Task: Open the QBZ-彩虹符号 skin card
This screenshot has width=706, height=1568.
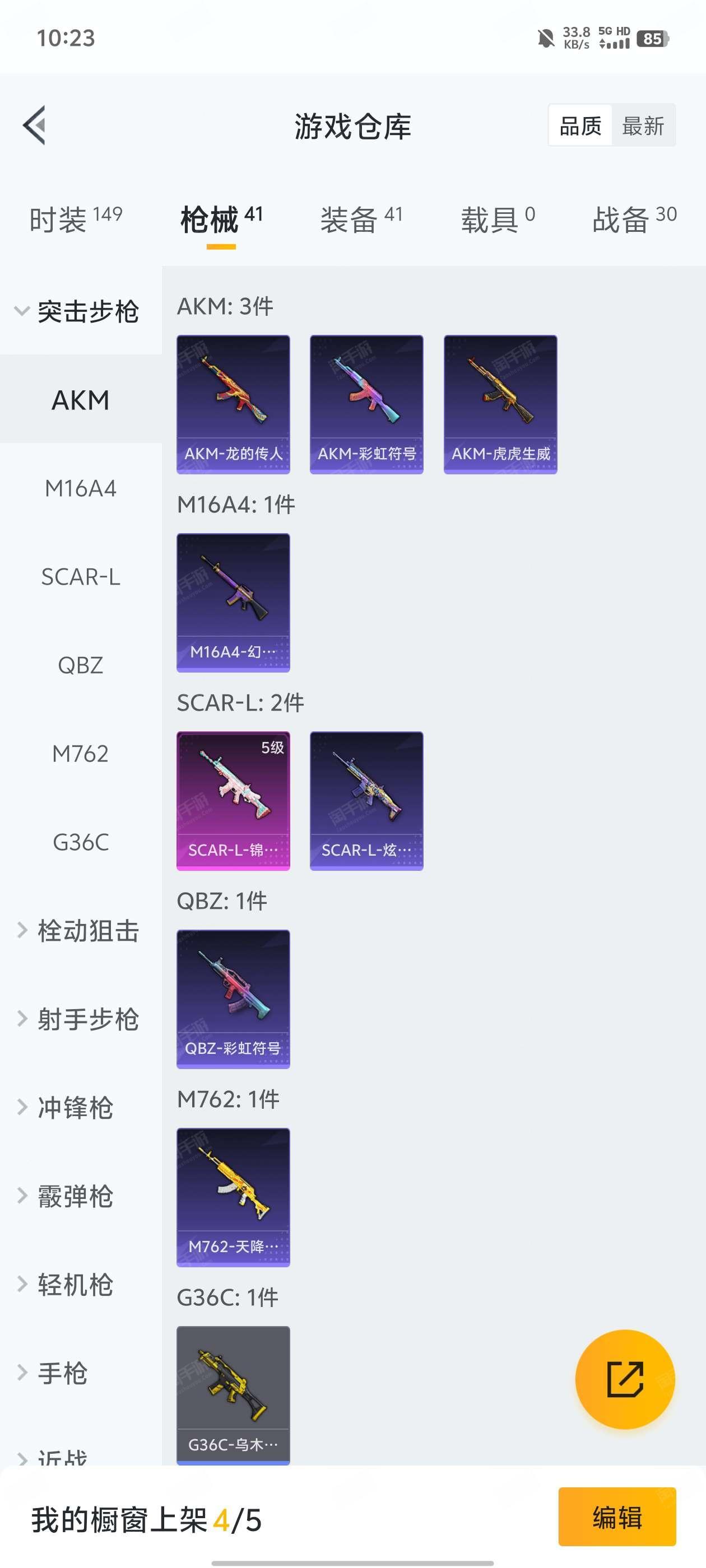Action: coord(233,999)
